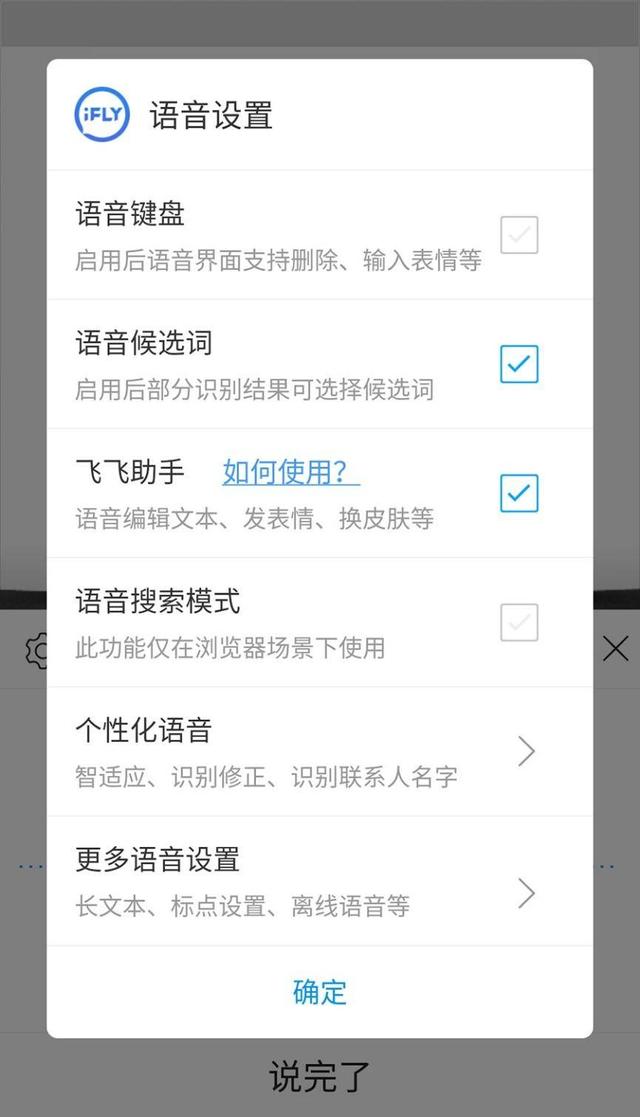Uncheck the 语音候选词 checkbox
Screen dimensions: 640x1117
click(519, 364)
